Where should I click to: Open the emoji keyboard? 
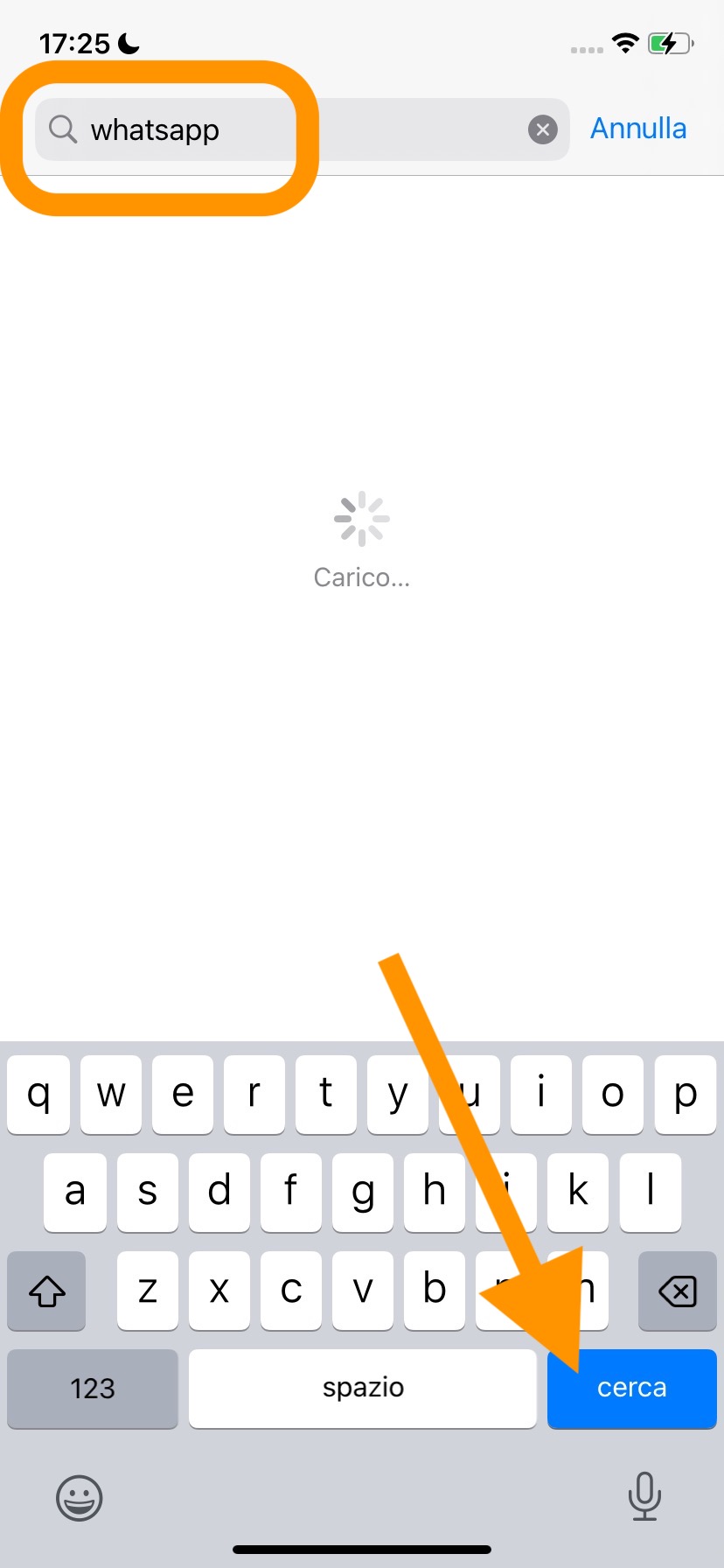click(x=80, y=1498)
